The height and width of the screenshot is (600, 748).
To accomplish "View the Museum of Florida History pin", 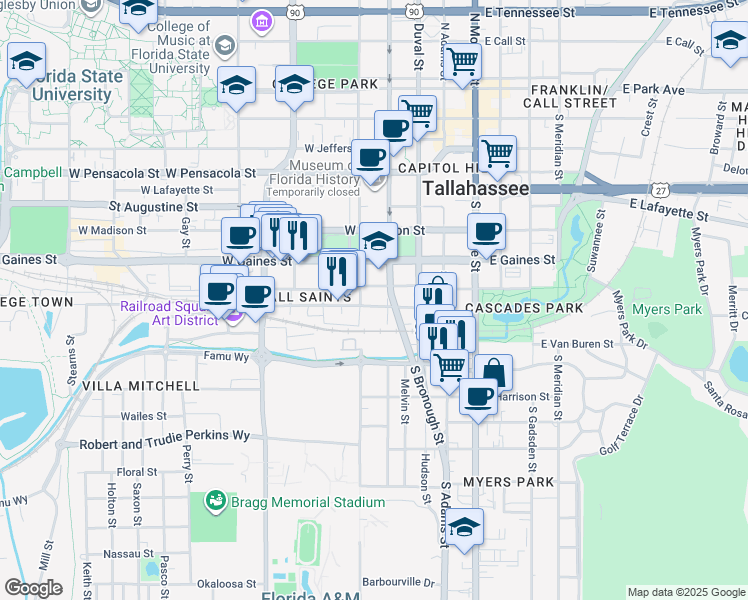I will pyautogui.click(x=375, y=180).
